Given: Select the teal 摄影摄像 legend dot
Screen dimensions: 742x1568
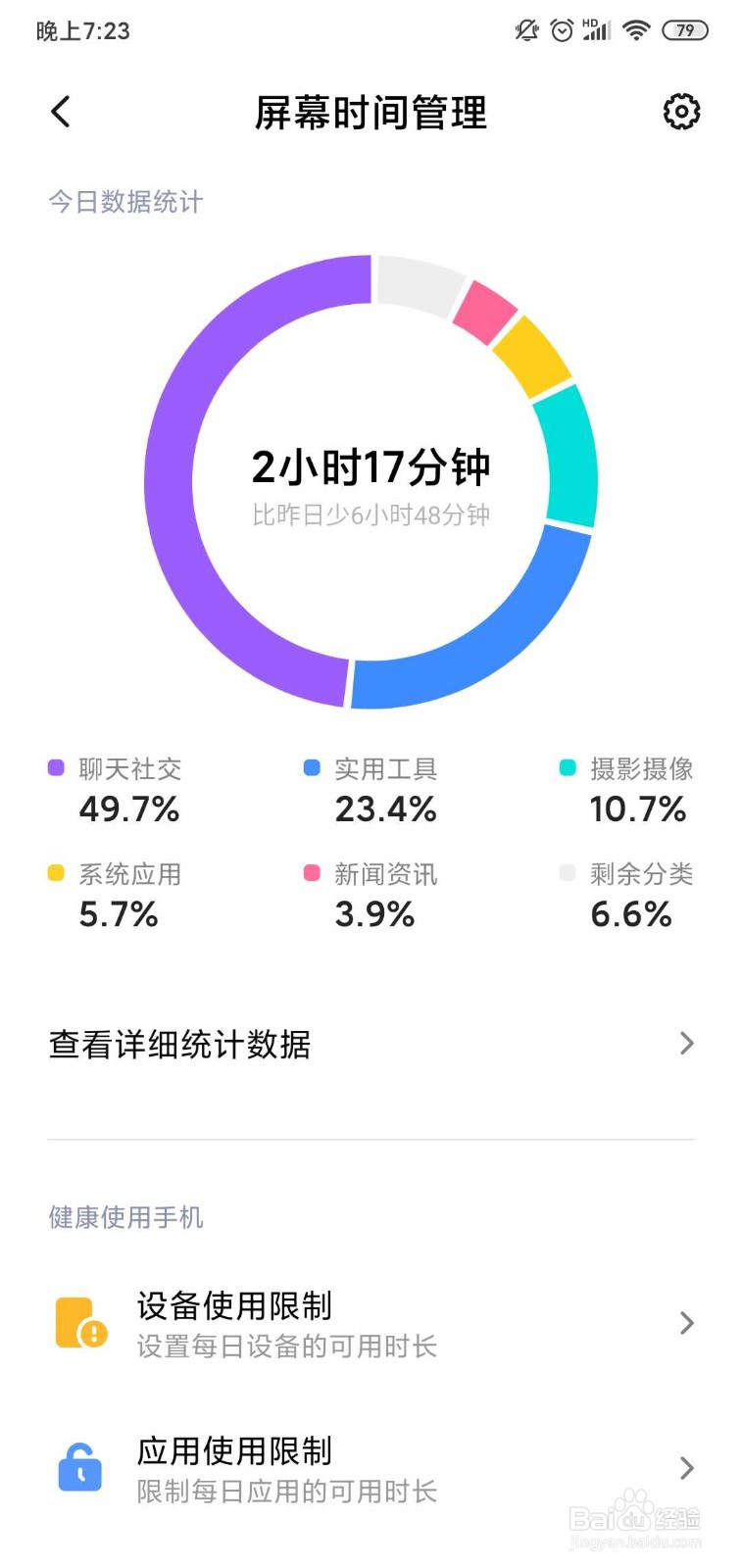Looking at the screenshot, I should tap(567, 768).
